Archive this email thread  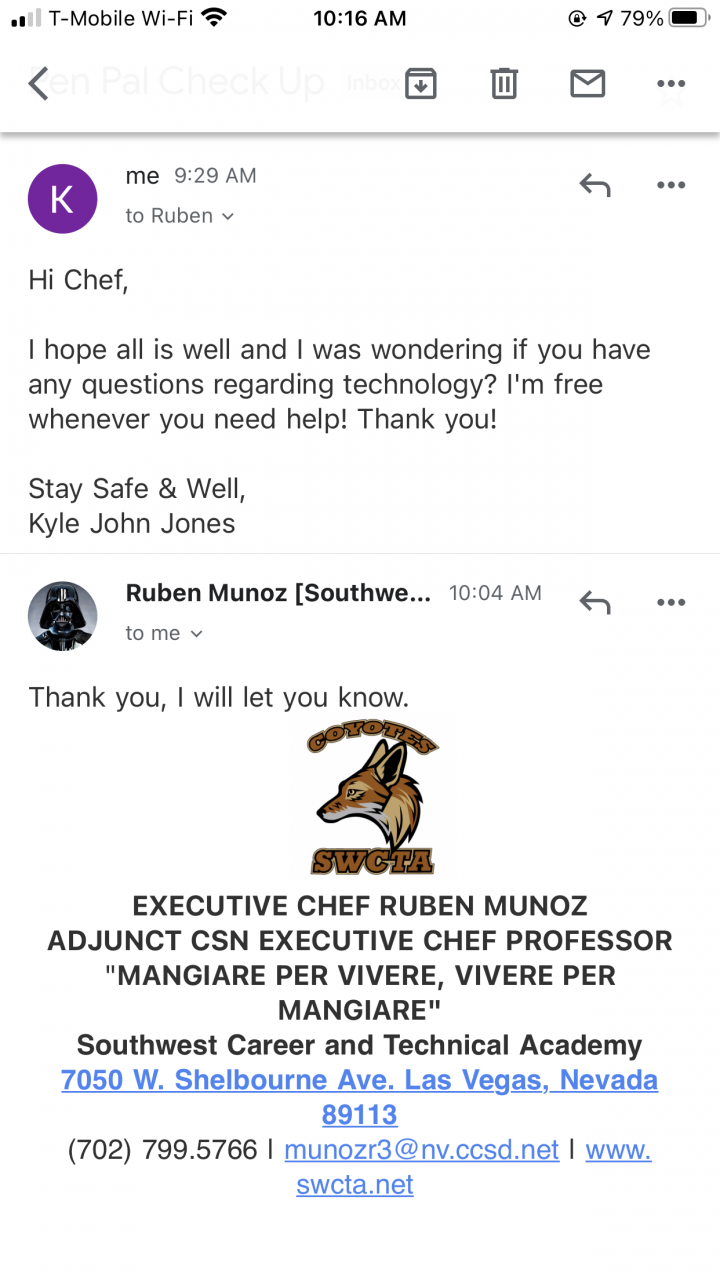[421, 84]
